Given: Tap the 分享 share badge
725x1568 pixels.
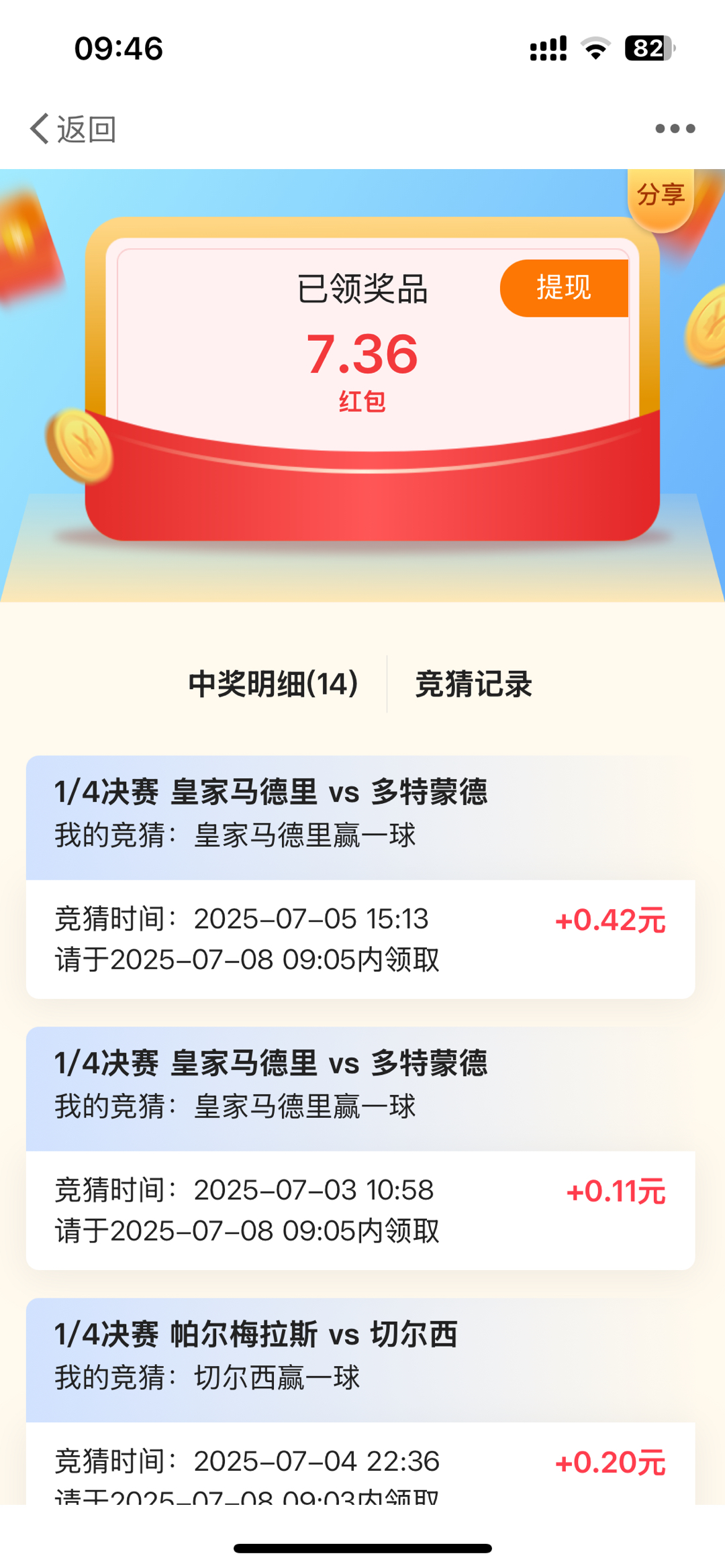Looking at the screenshot, I should click(661, 195).
